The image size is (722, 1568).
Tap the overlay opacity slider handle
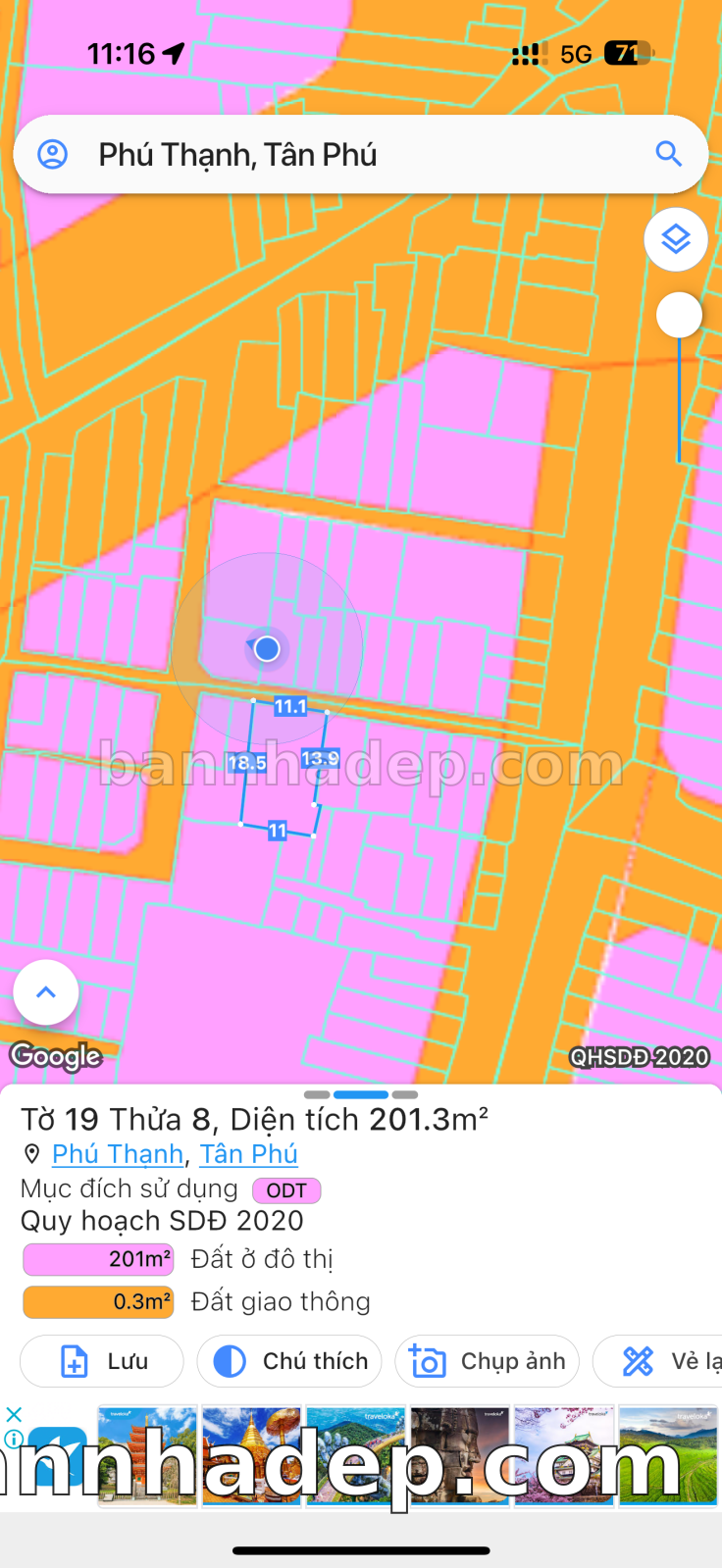pos(679,316)
